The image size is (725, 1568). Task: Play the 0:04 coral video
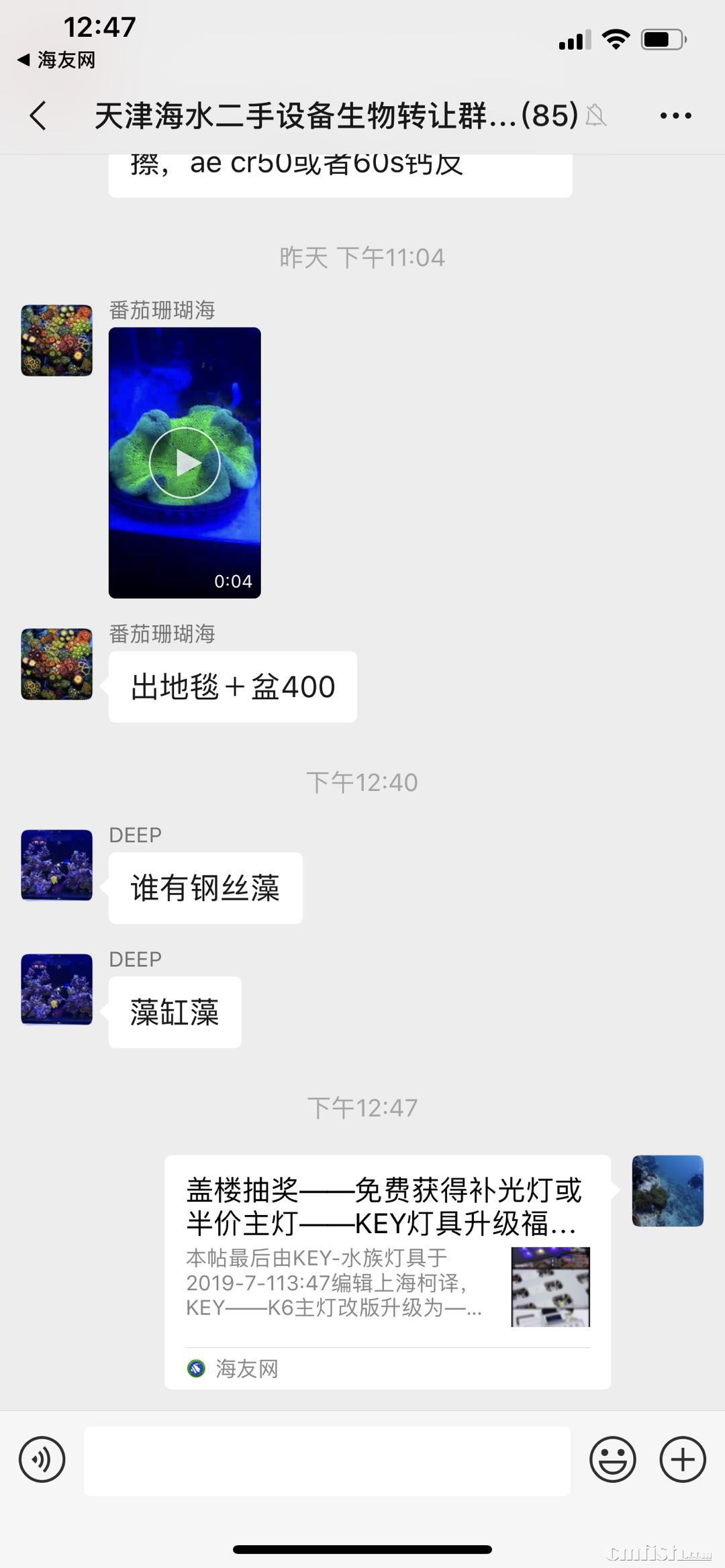185,462
